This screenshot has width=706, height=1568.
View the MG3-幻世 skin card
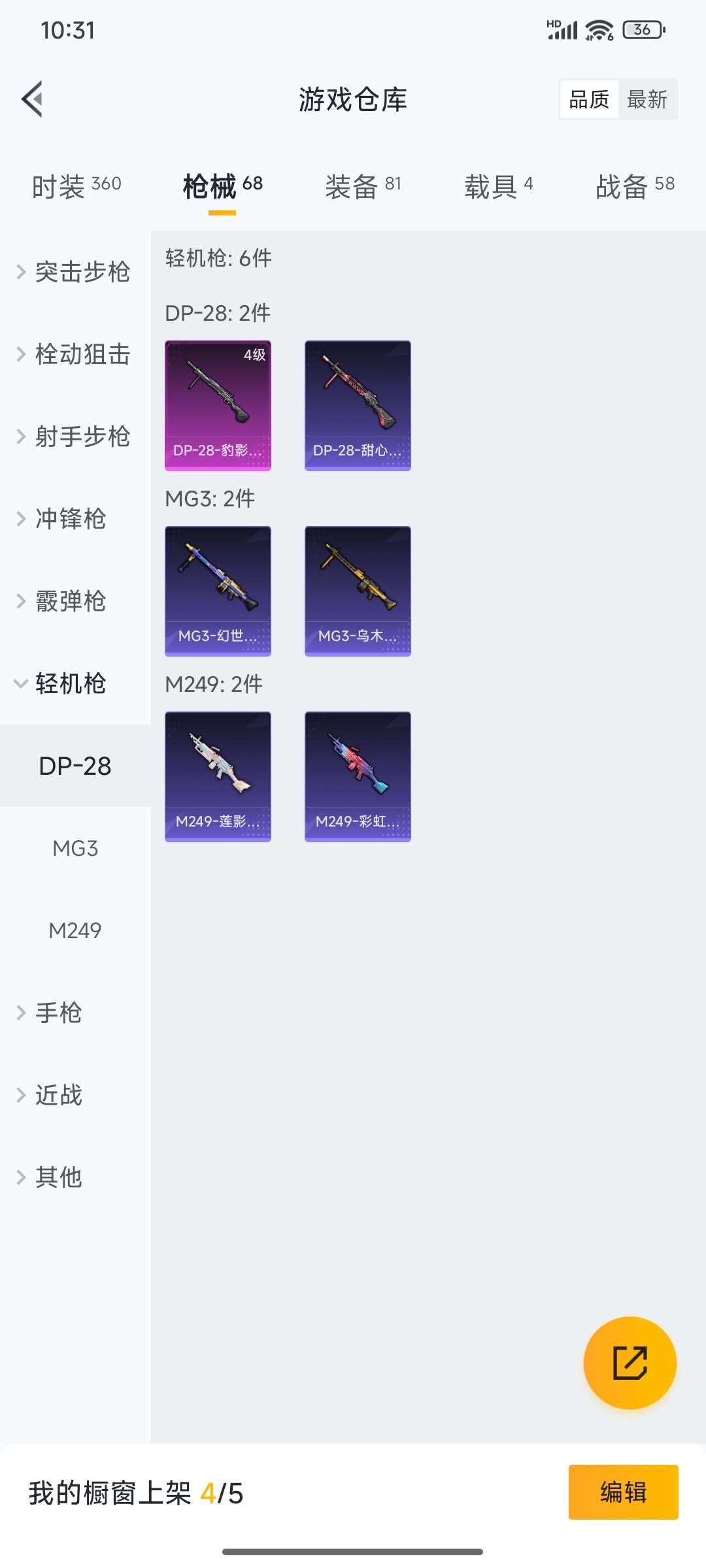(218, 591)
